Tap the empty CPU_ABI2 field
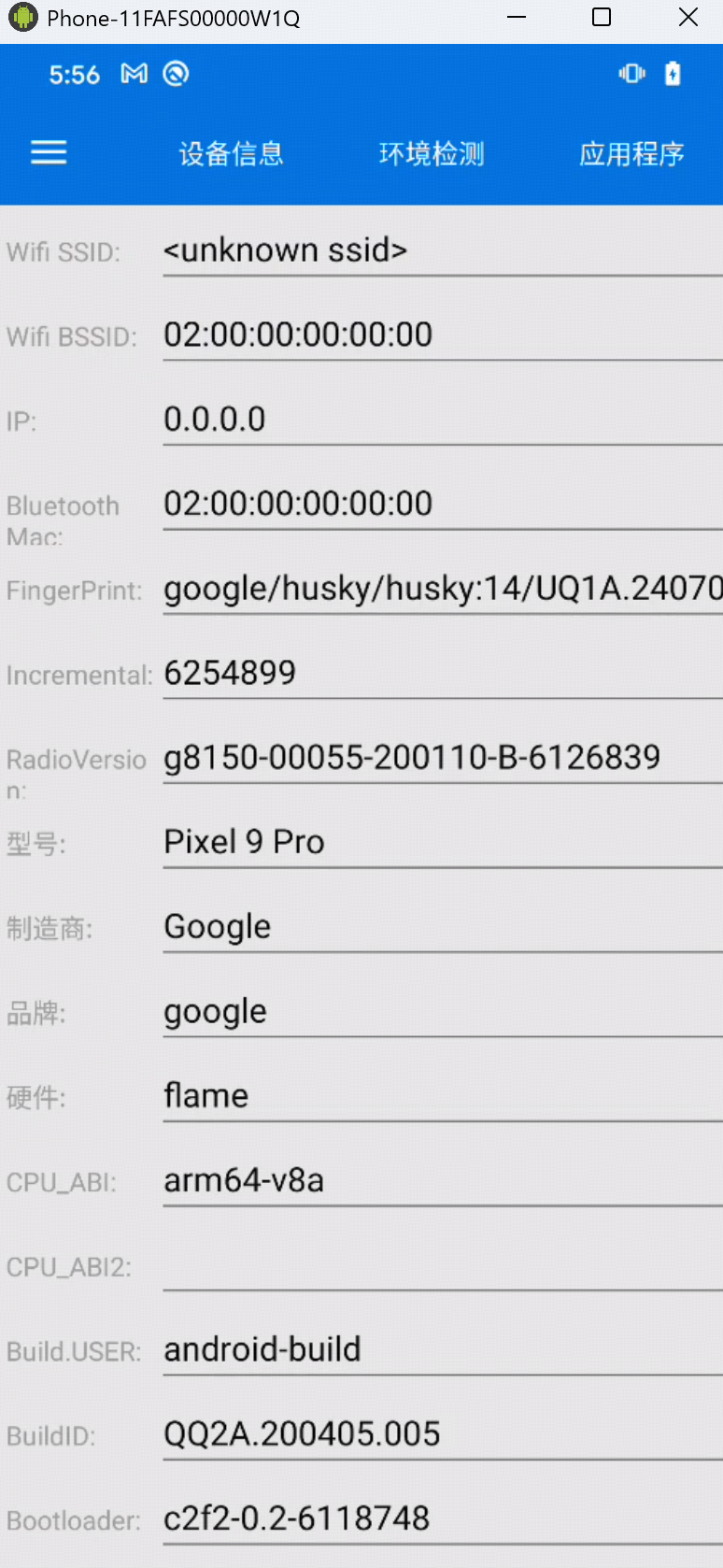The width and height of the screenshot is (723, 1568). 442,1265
